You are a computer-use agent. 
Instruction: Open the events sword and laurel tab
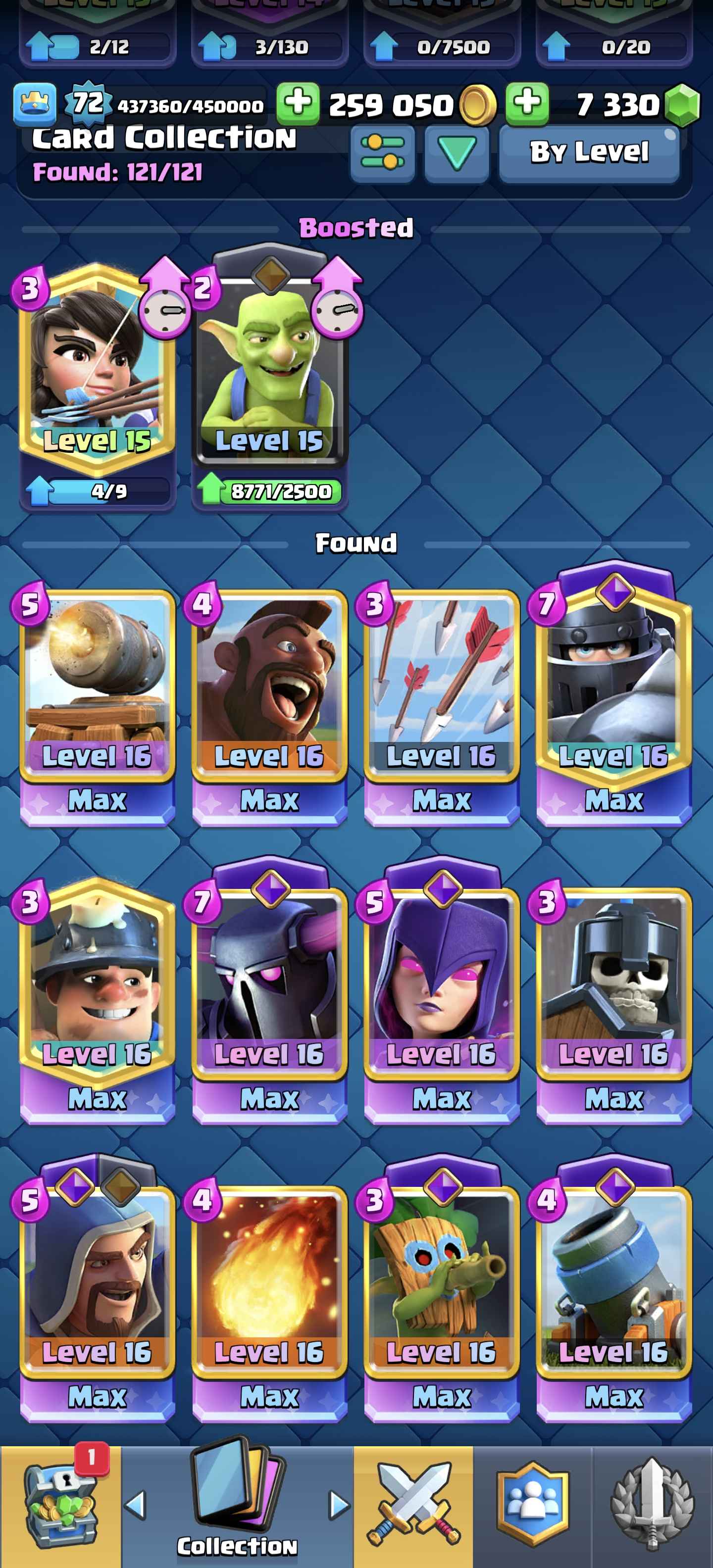[652, 1507]
